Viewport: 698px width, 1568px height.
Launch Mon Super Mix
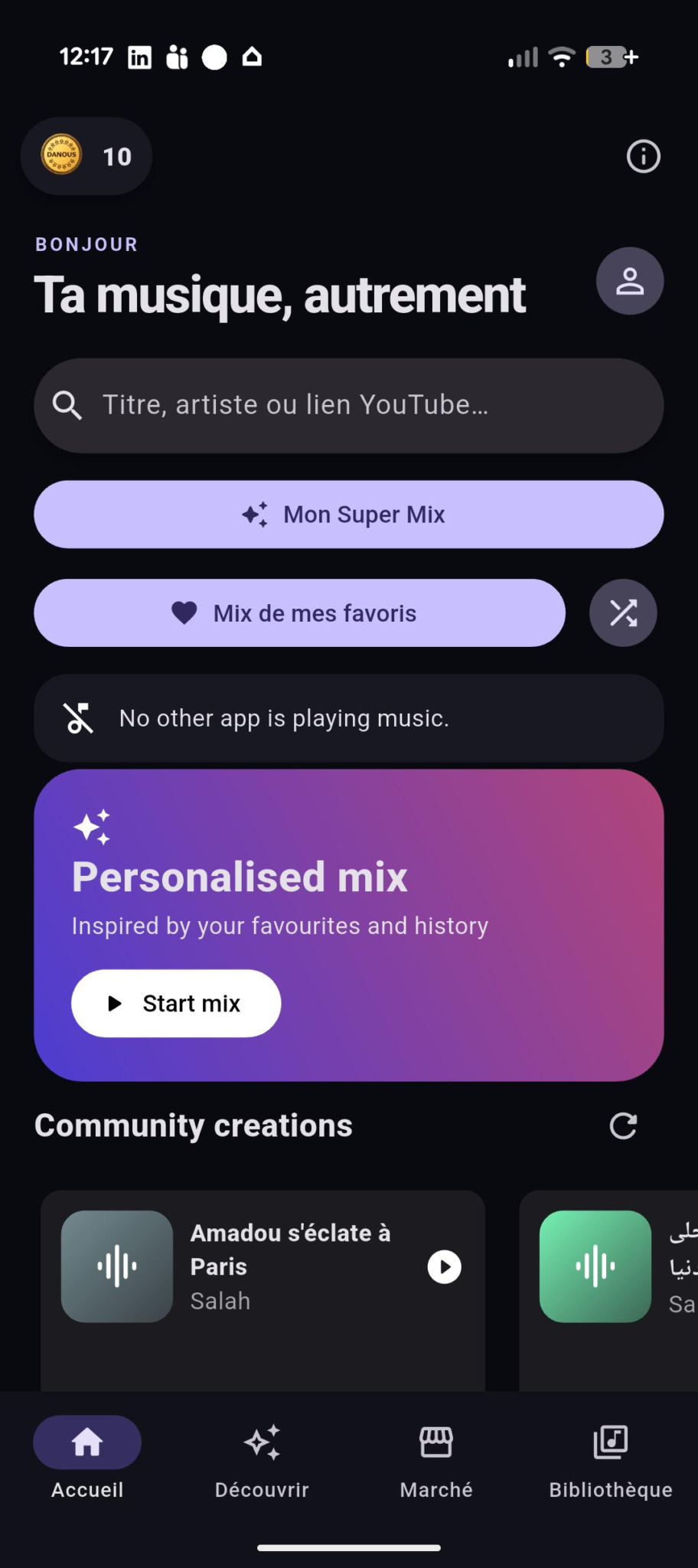(349, 514)
